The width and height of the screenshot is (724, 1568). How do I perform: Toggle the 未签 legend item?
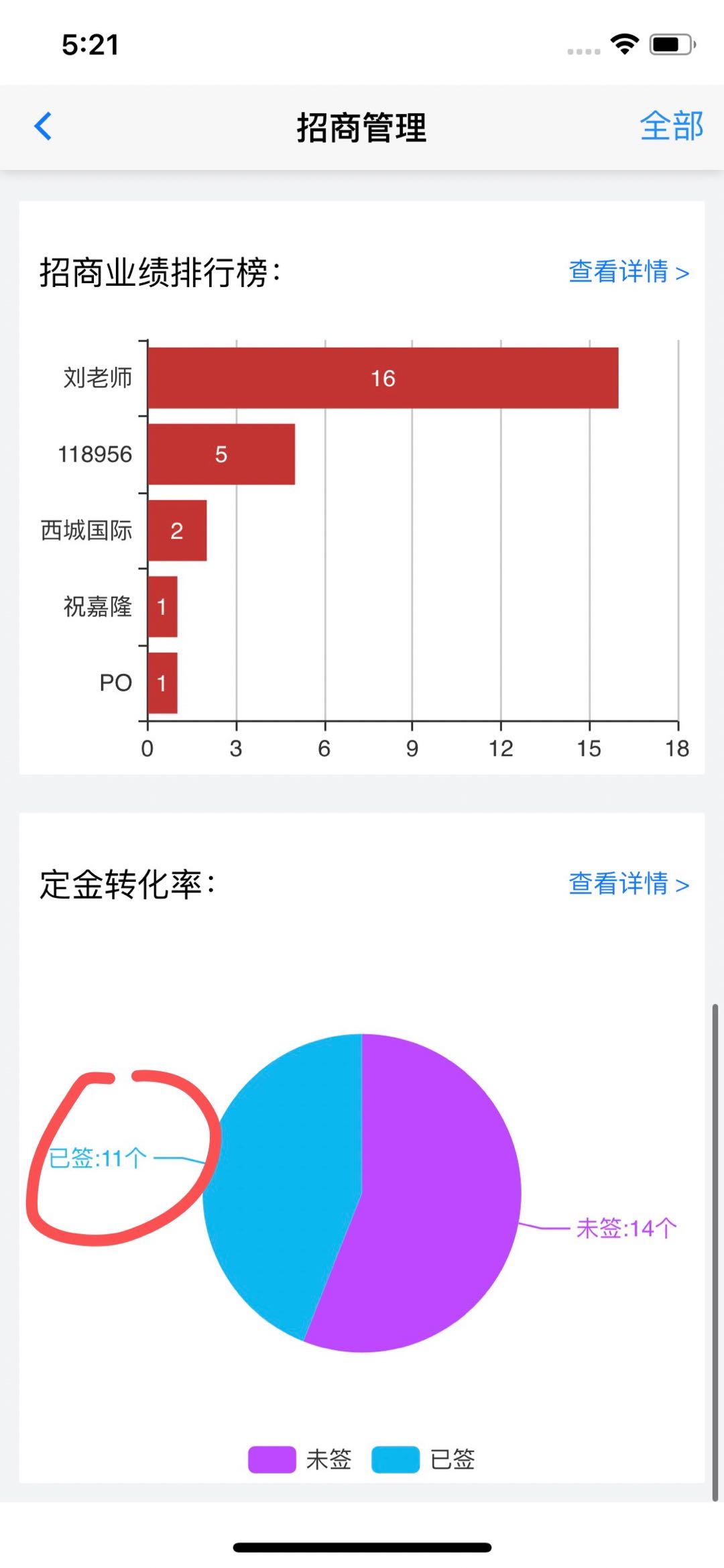click(x=300, y=1459)
